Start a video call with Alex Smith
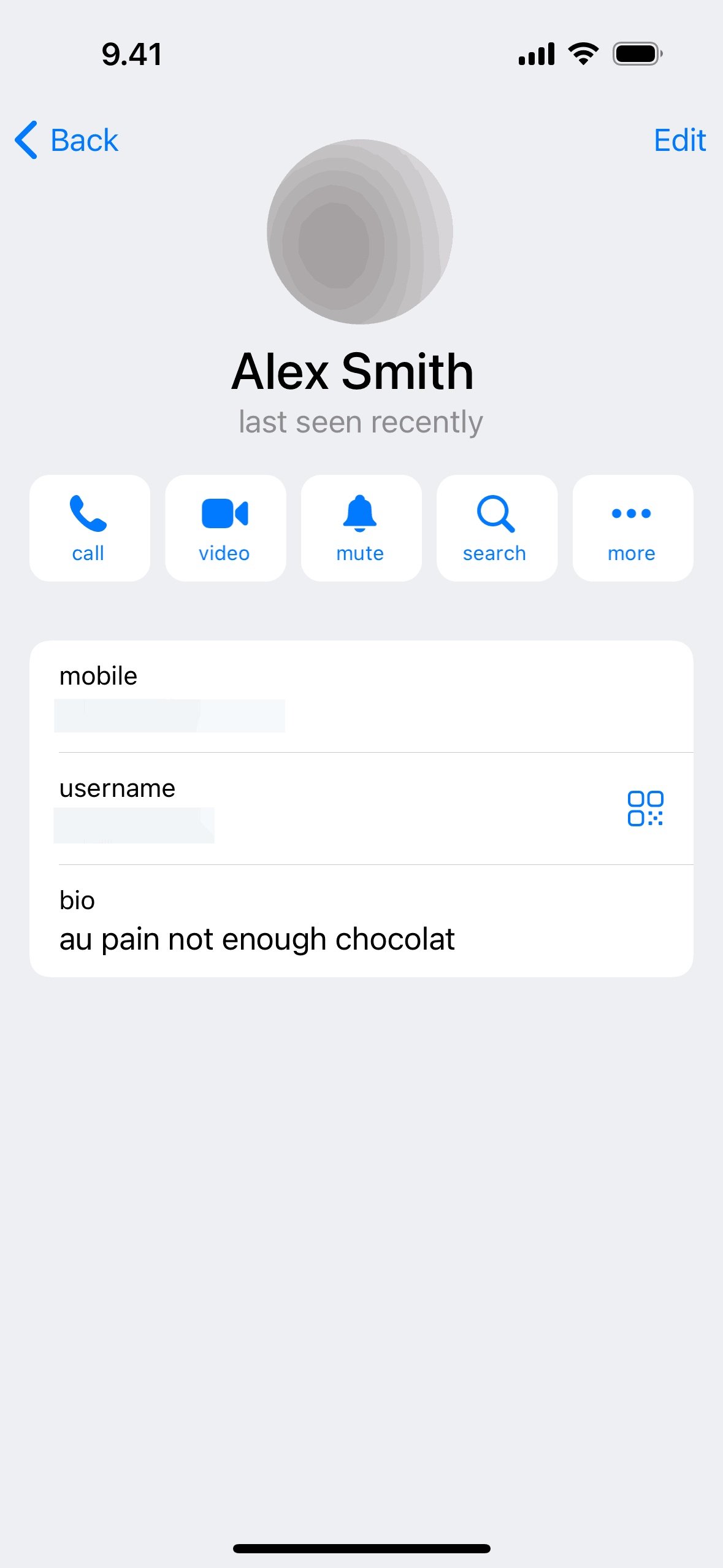Image resolution: width=723 pixels, height=1568 pixels. tap(225, 528)
